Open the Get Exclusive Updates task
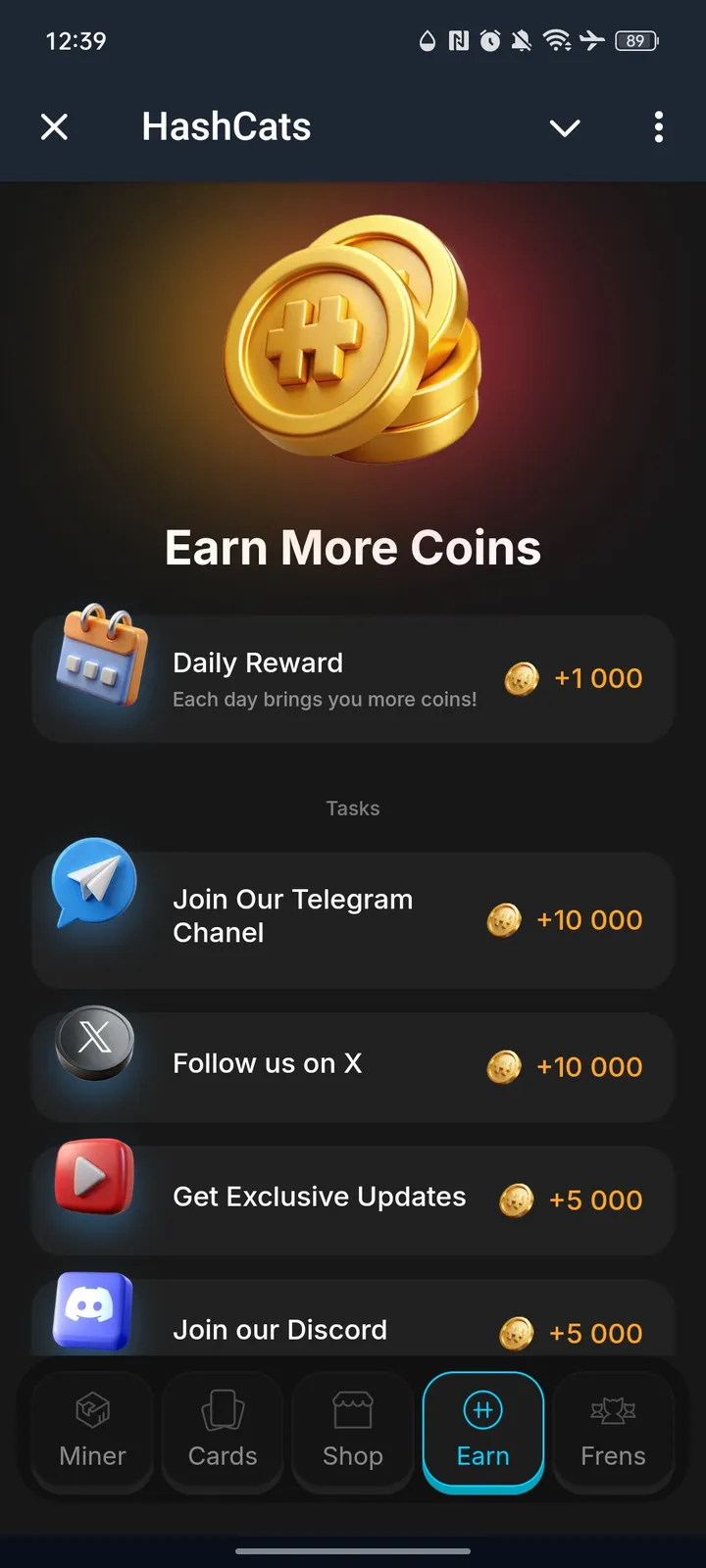 point(353,1200)
